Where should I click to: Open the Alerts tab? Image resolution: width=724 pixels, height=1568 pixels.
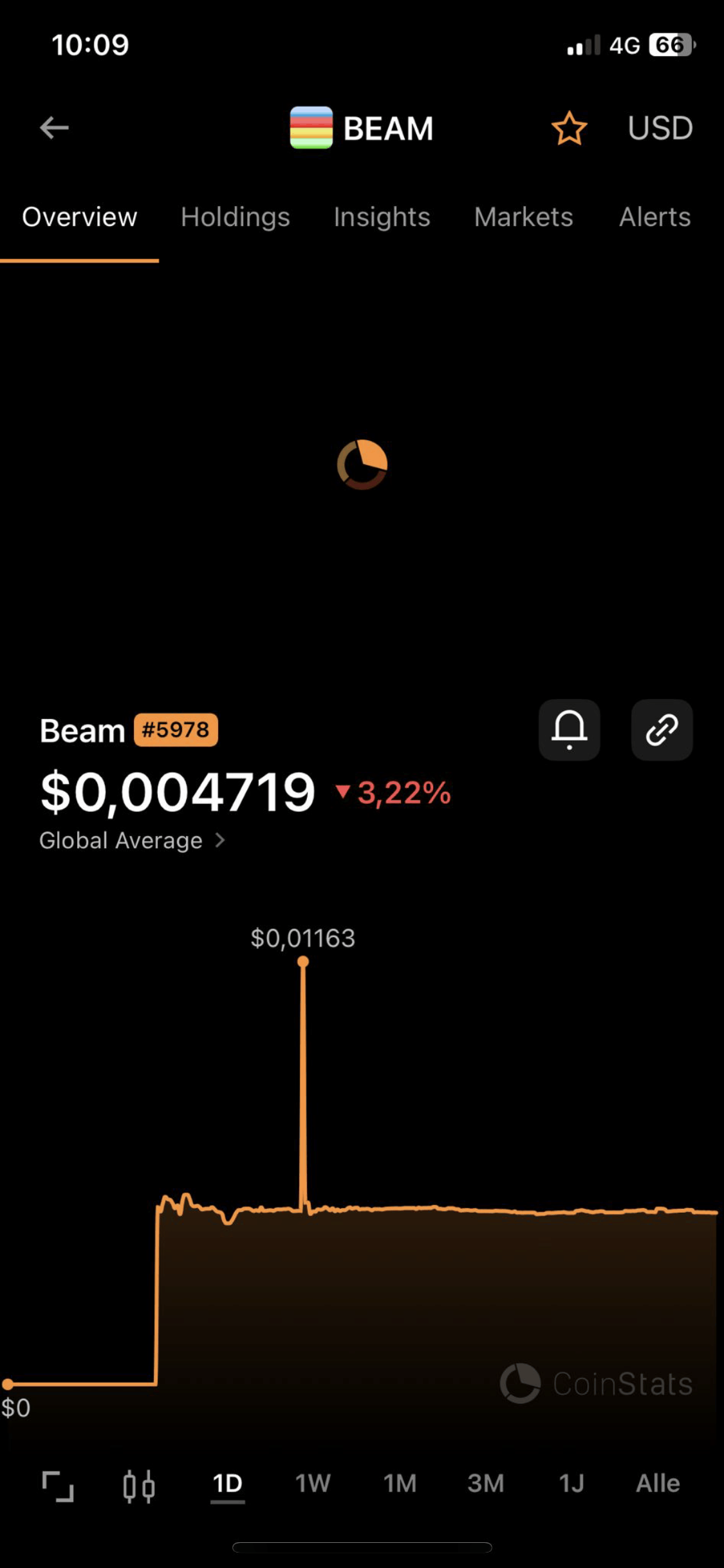point(654,218)
